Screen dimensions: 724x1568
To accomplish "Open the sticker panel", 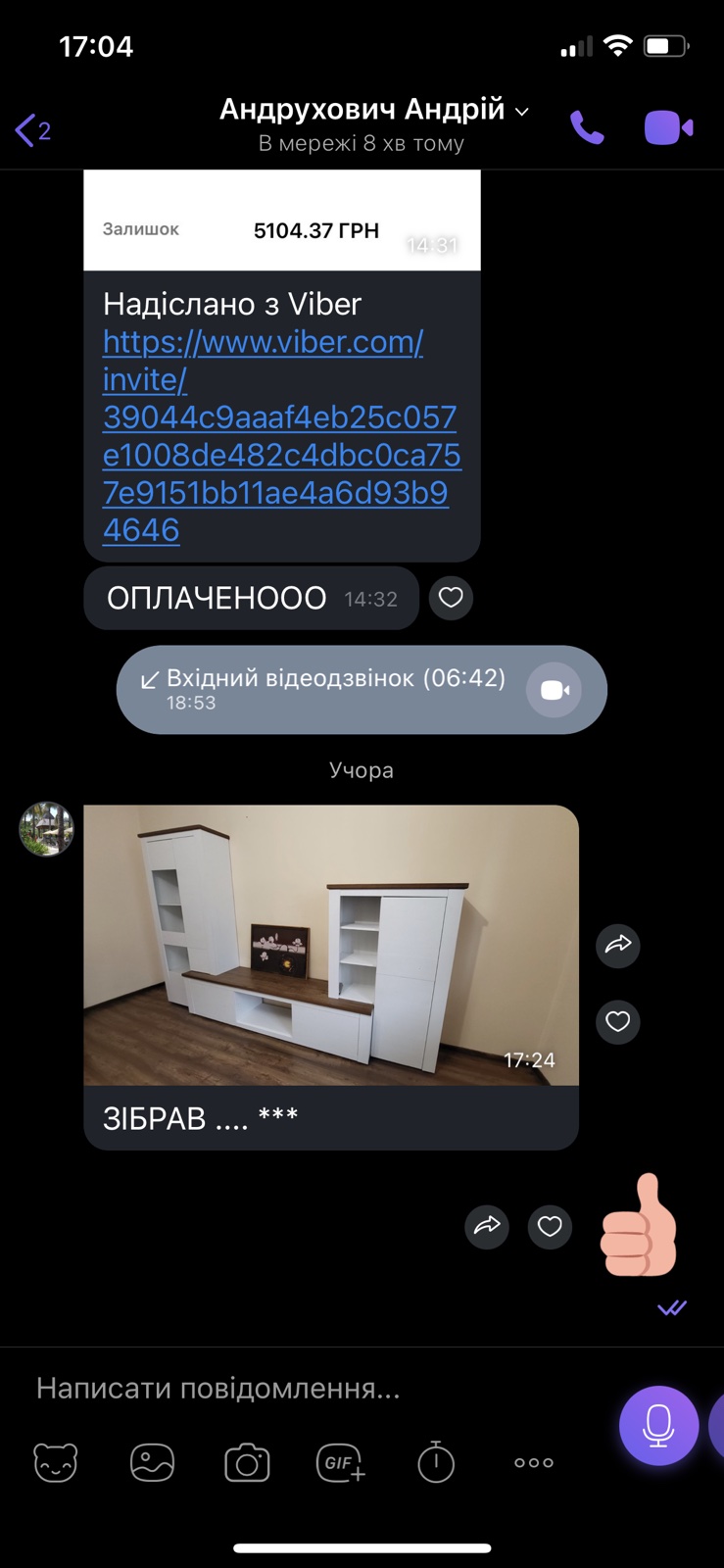I will (x=56, y=1463).
